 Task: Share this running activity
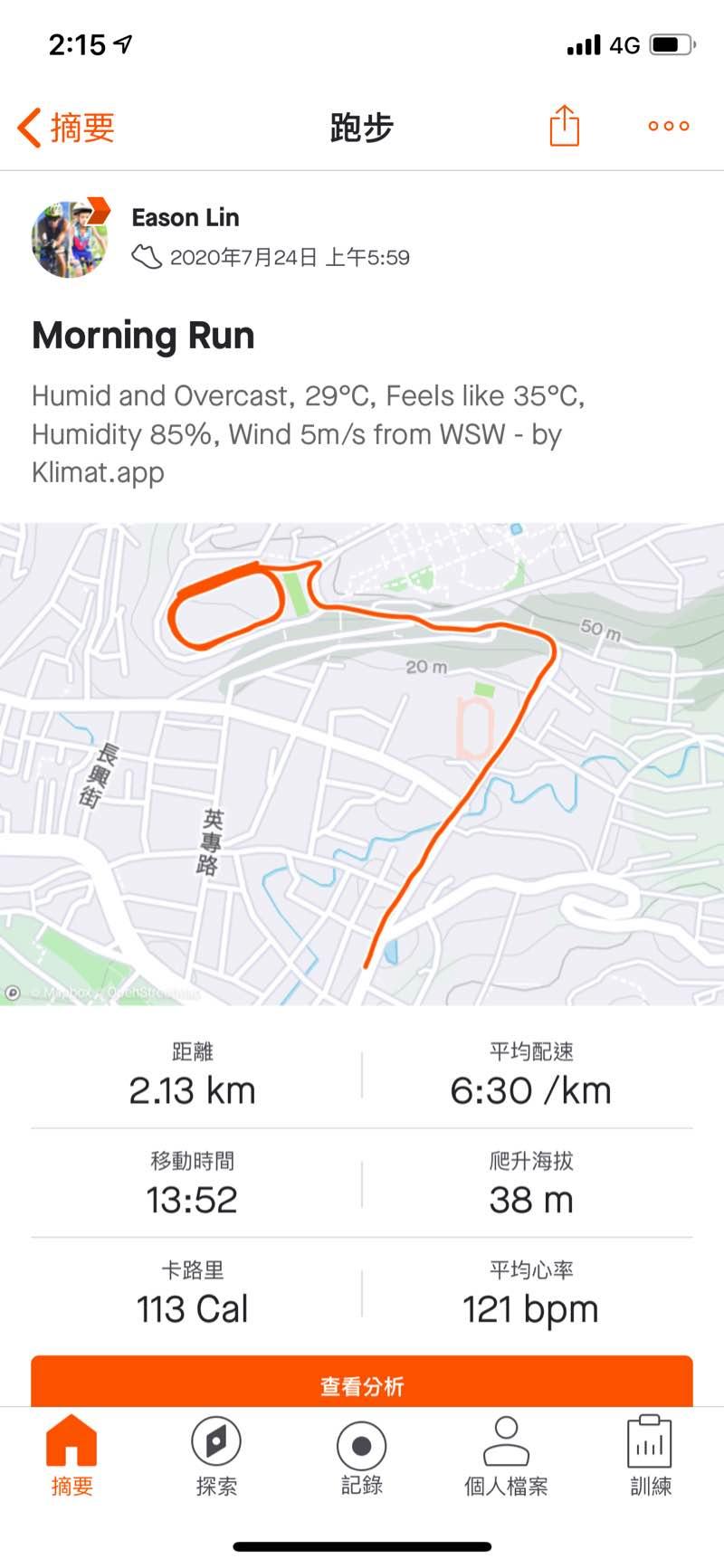pos(564,126)
